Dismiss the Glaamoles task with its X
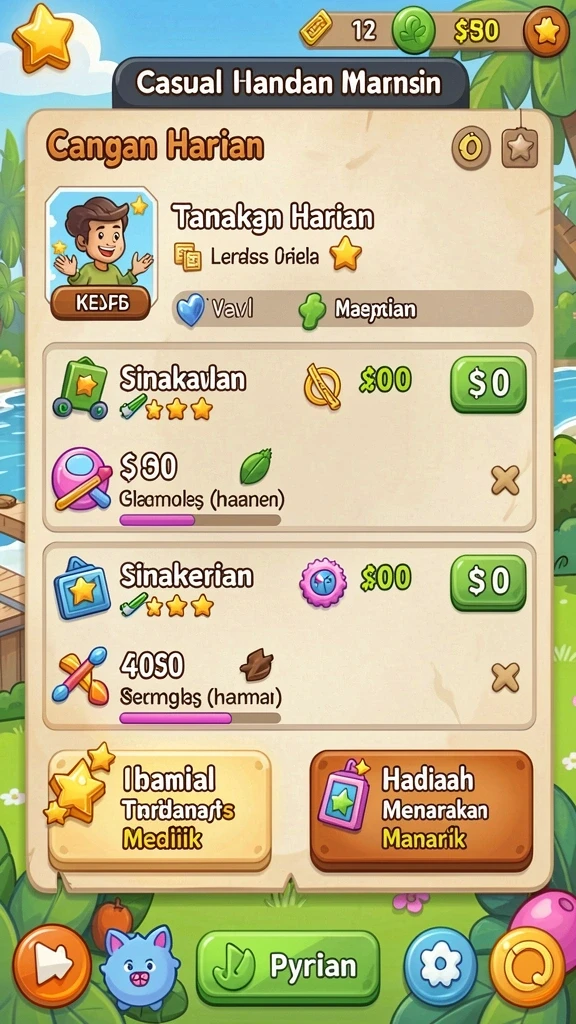 pyautogui.click(x=505, y=481)
